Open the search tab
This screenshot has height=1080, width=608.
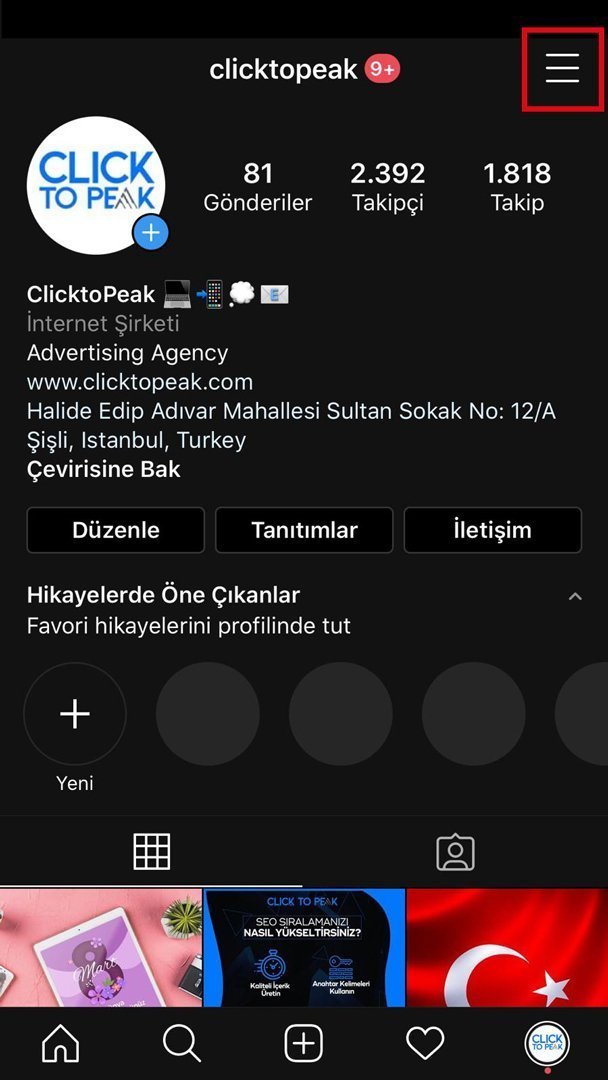[182, 1045]
